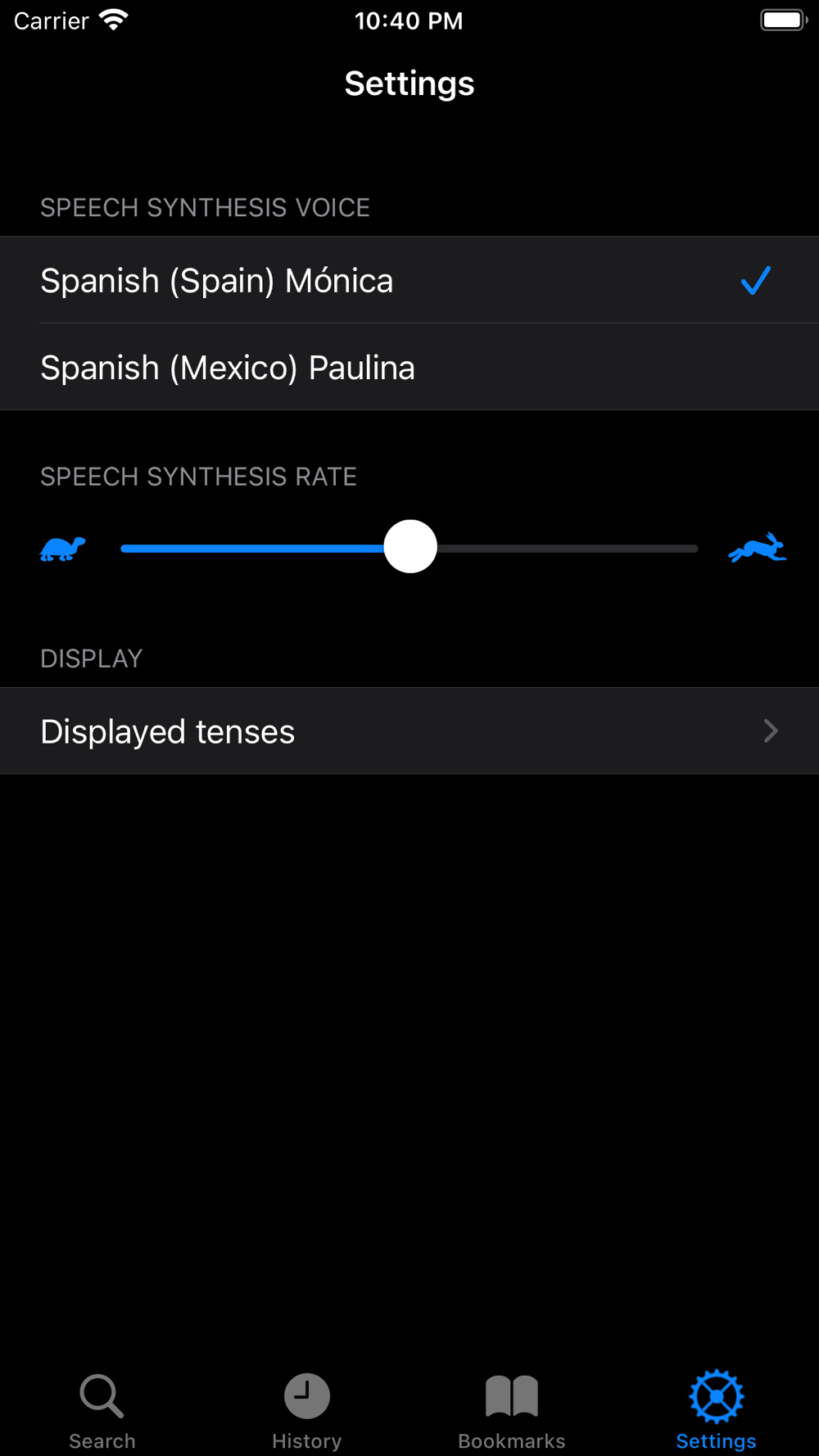
Task: Choose the Spanish (Mexico) Paulina voice
Action: 409,367
